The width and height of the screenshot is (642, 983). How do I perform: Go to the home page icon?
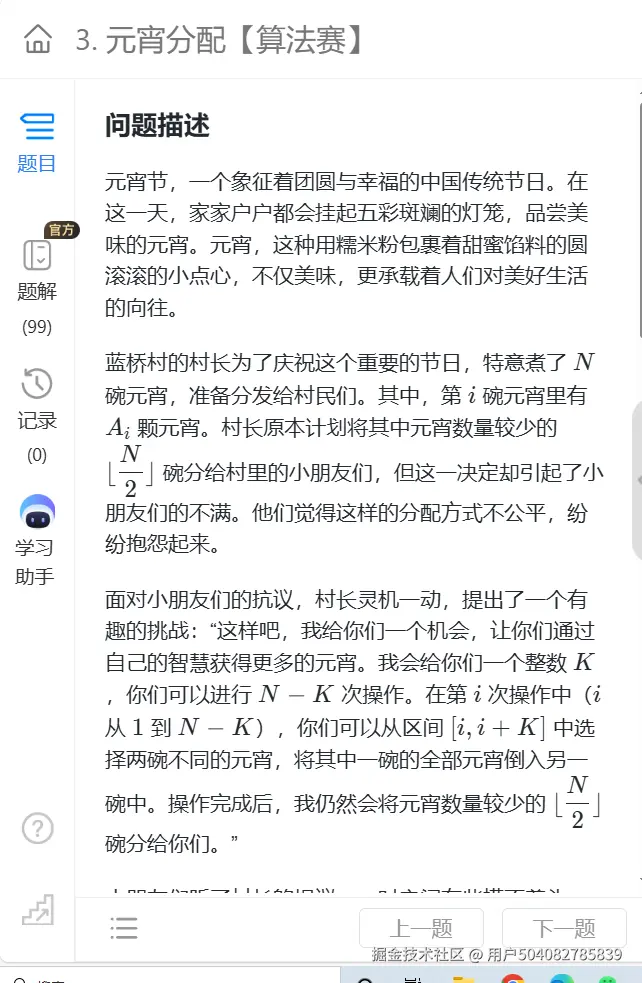[x=37, y=40]
